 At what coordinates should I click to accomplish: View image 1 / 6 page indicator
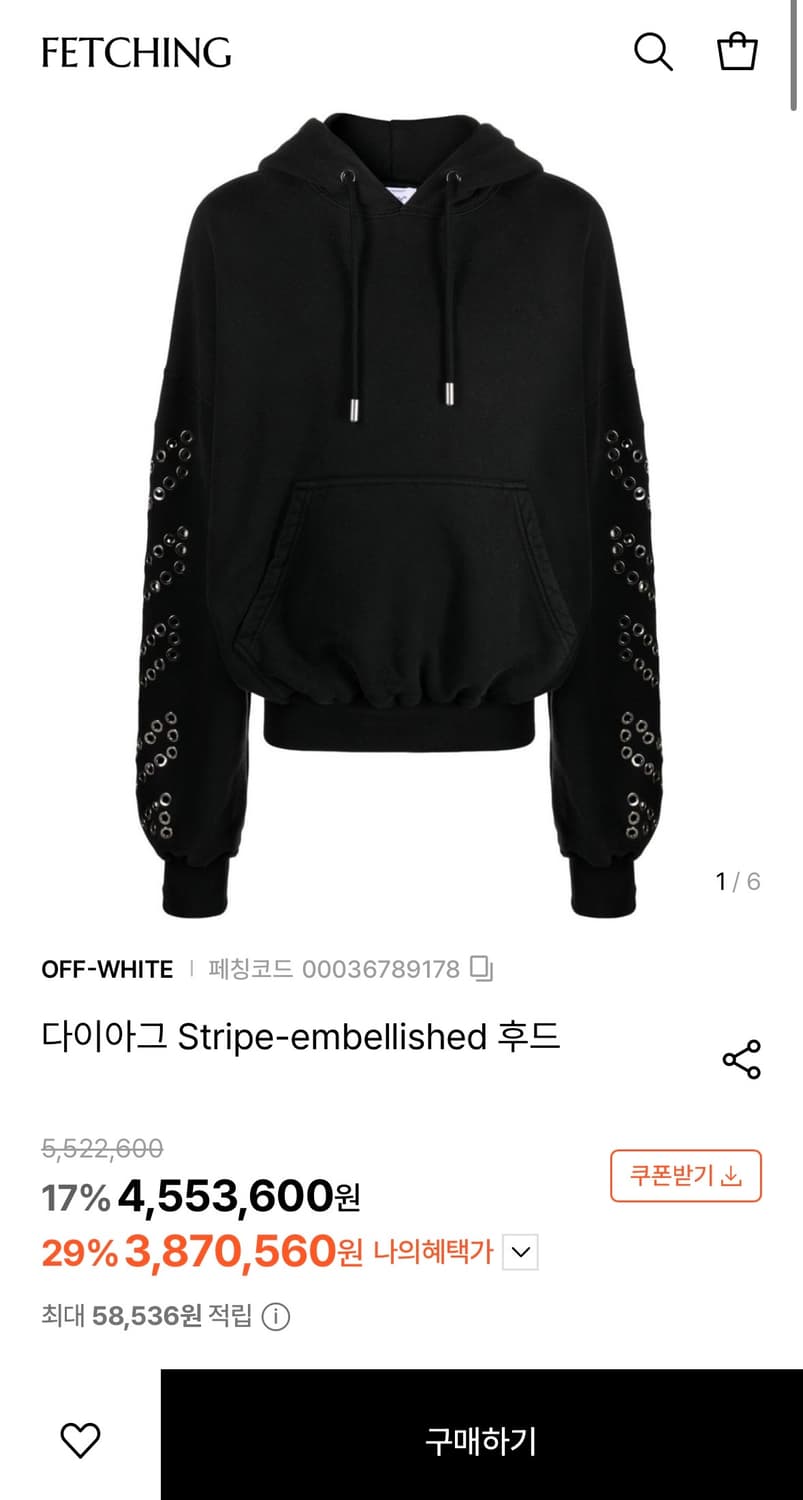[x=740, y=881]
